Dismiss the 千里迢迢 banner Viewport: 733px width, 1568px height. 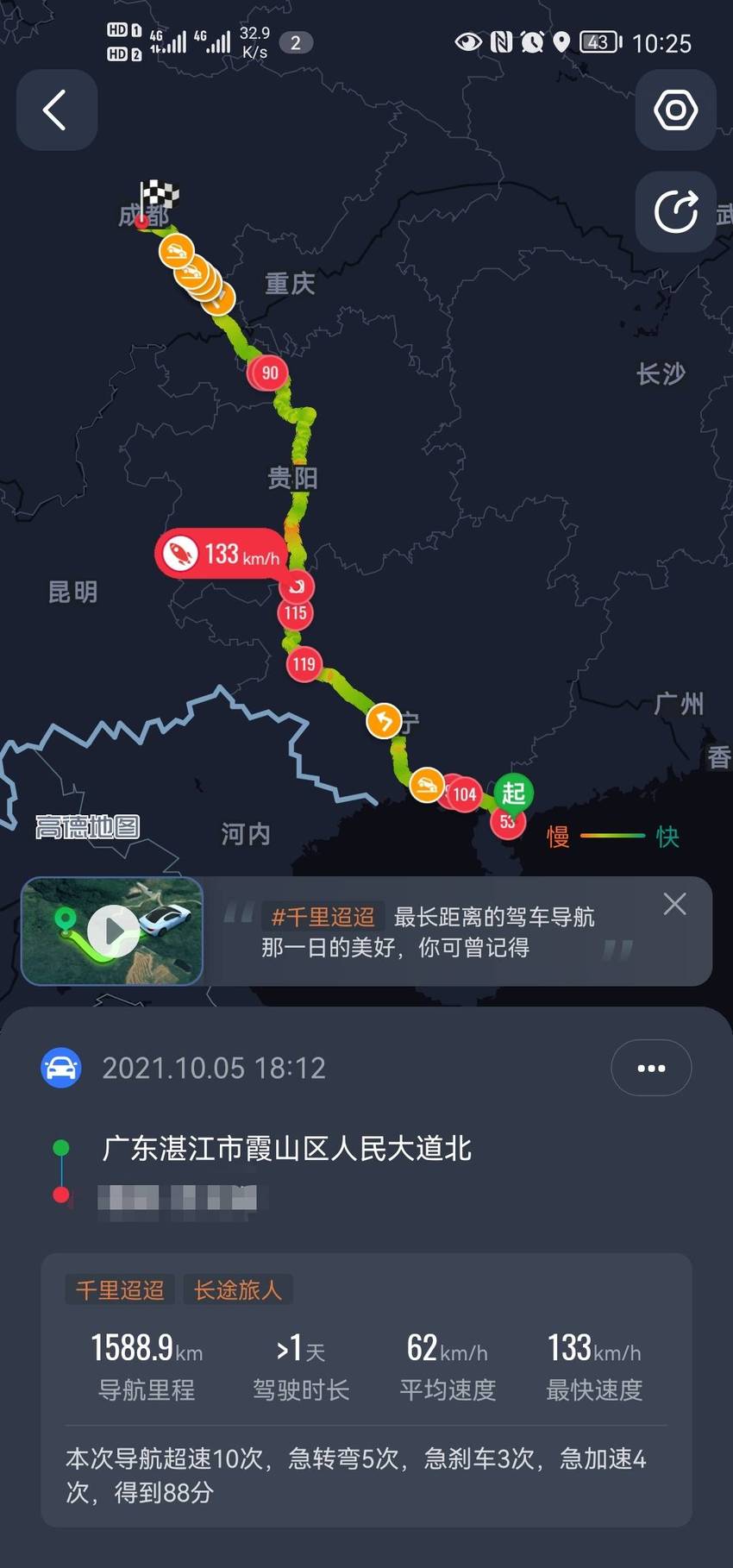click(674, 904)
